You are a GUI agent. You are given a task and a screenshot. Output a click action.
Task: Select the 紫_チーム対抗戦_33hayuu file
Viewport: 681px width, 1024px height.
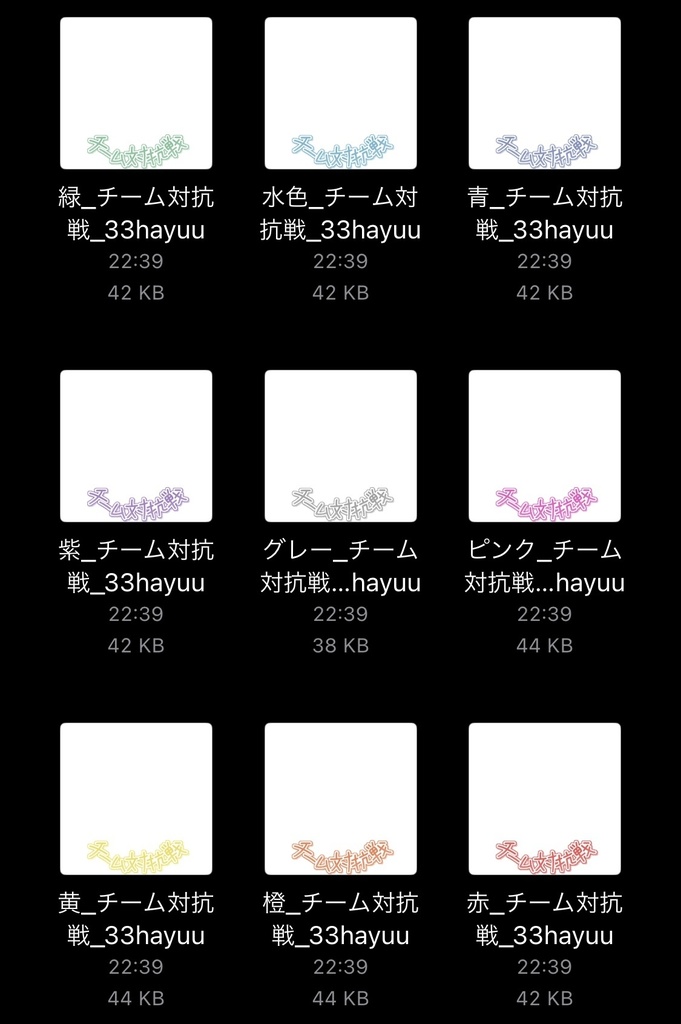tap(136, 446)
